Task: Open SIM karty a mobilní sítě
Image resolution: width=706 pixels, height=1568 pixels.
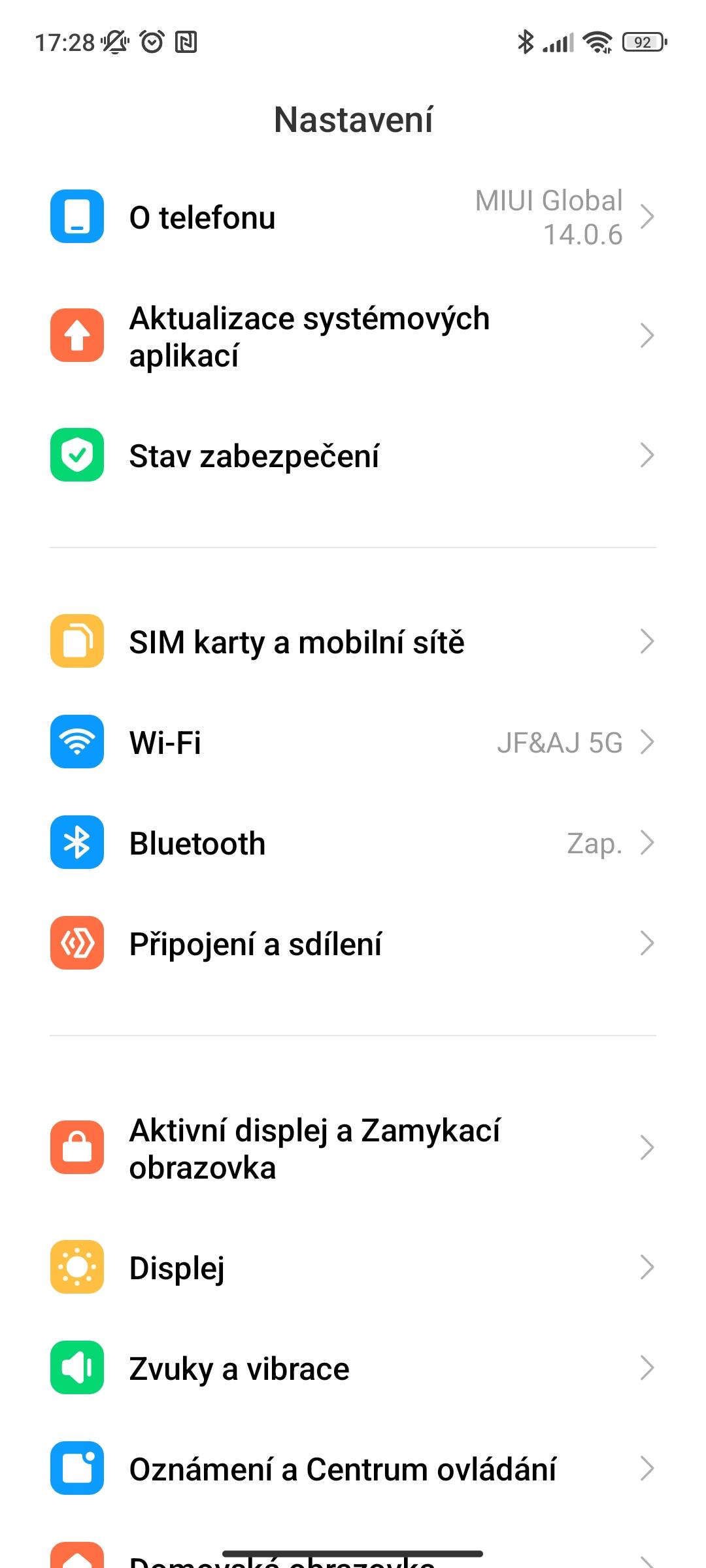Action: 353,642
